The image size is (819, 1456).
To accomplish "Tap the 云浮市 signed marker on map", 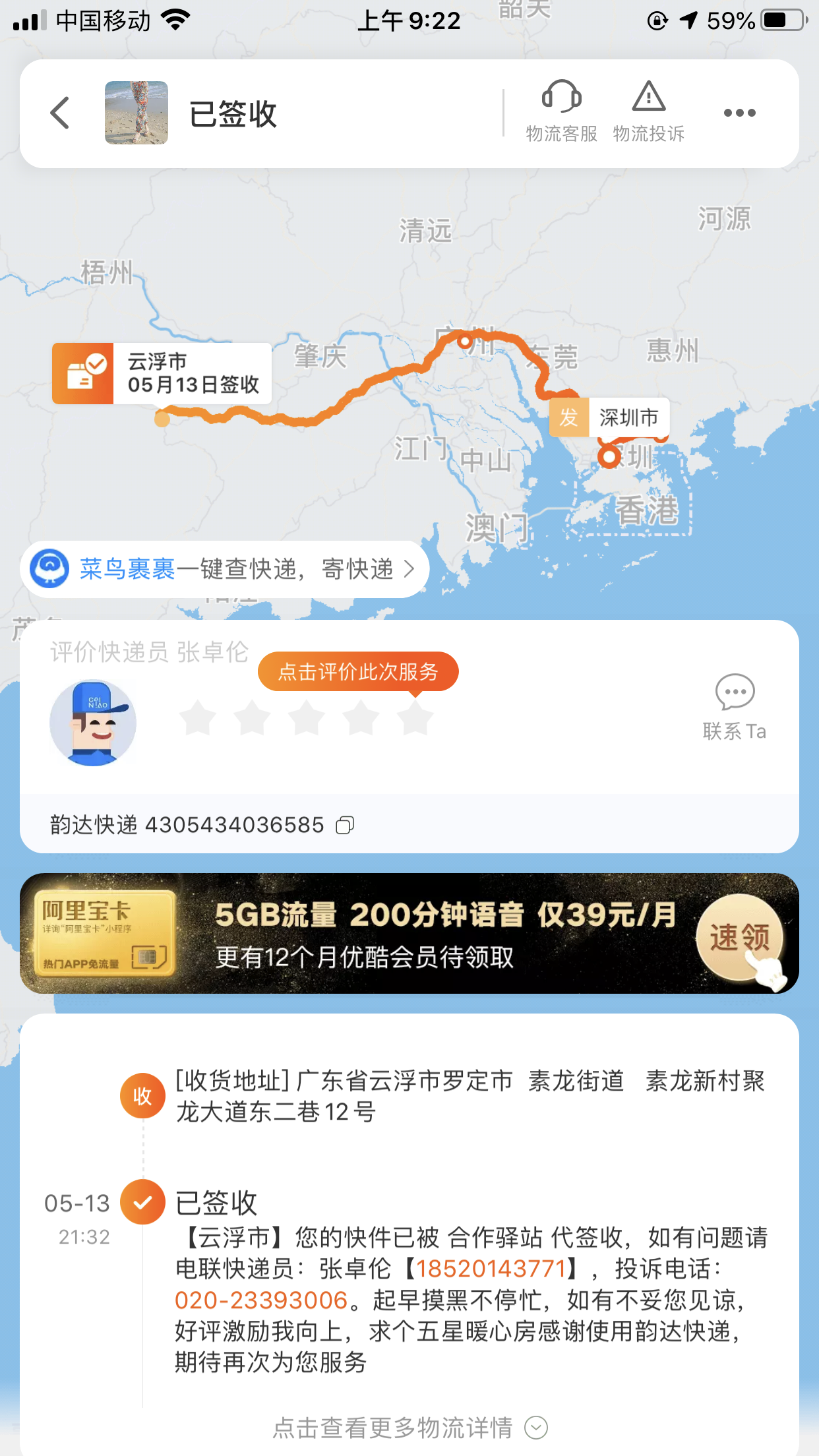I will click(162, 373).
